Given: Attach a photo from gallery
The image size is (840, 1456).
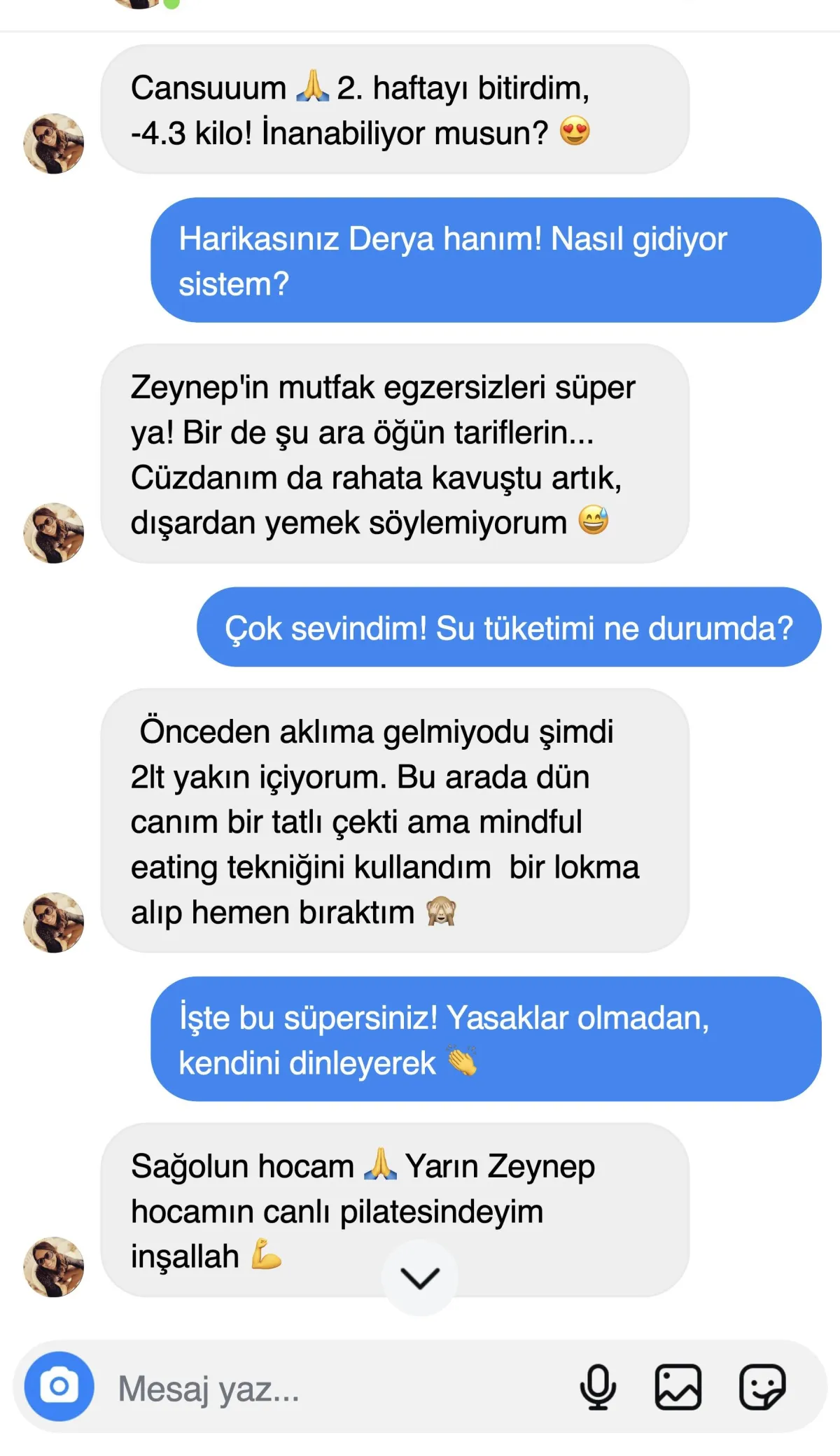Looking at the screenshot, I should coord(678,1387).
